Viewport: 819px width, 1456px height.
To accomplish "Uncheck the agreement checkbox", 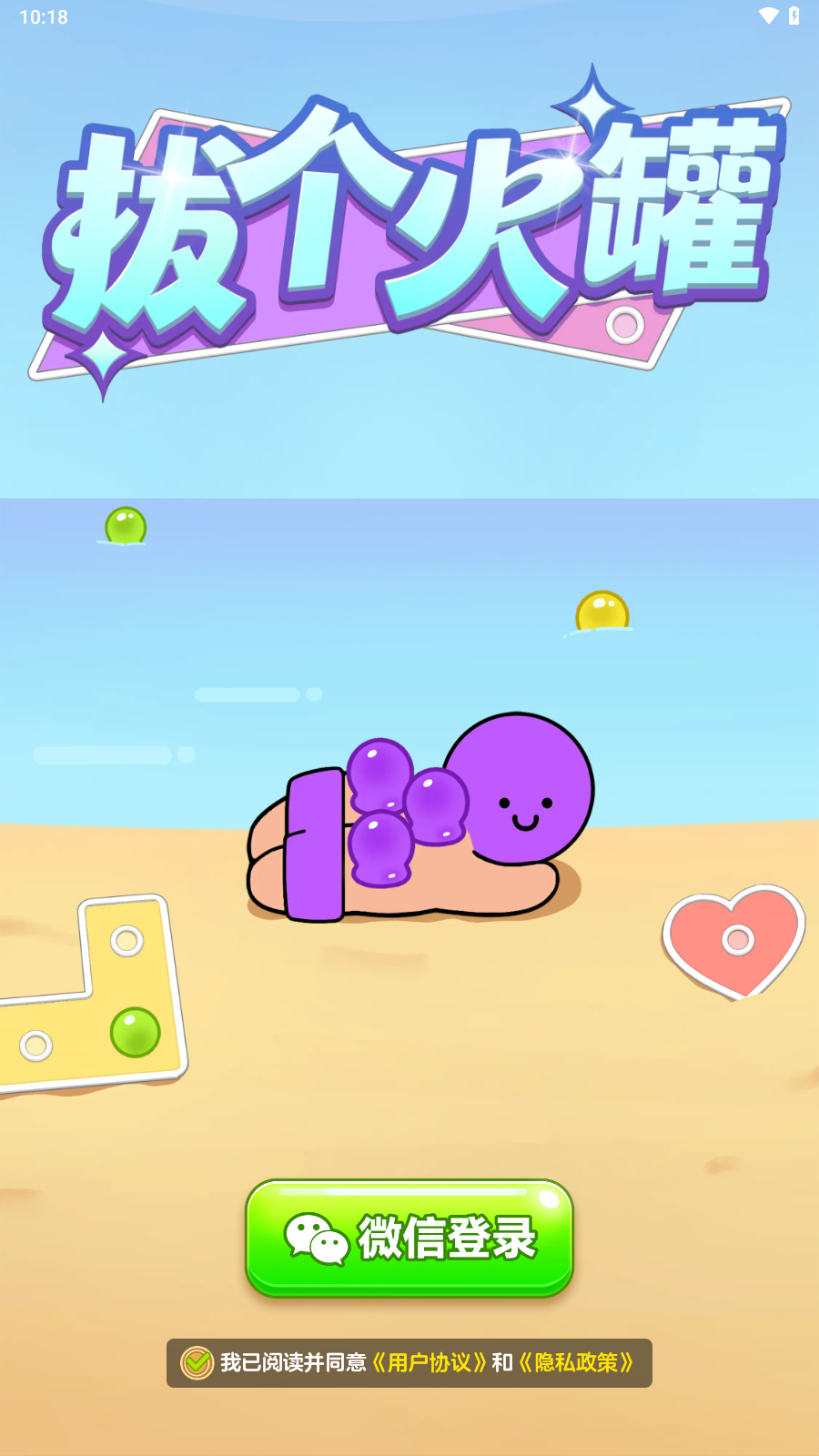I will [197, 1362].
